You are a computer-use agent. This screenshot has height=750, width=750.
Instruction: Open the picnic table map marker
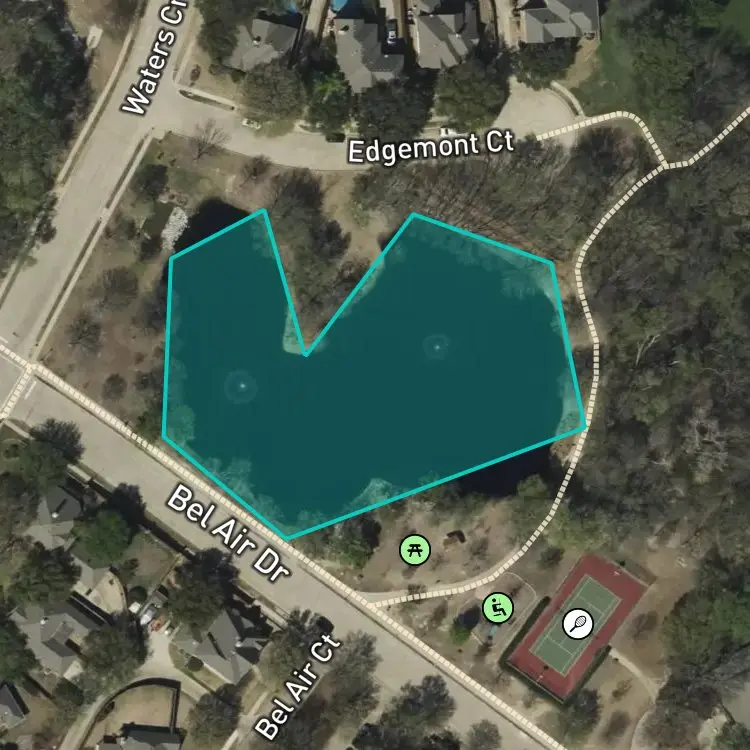[415, 550]
